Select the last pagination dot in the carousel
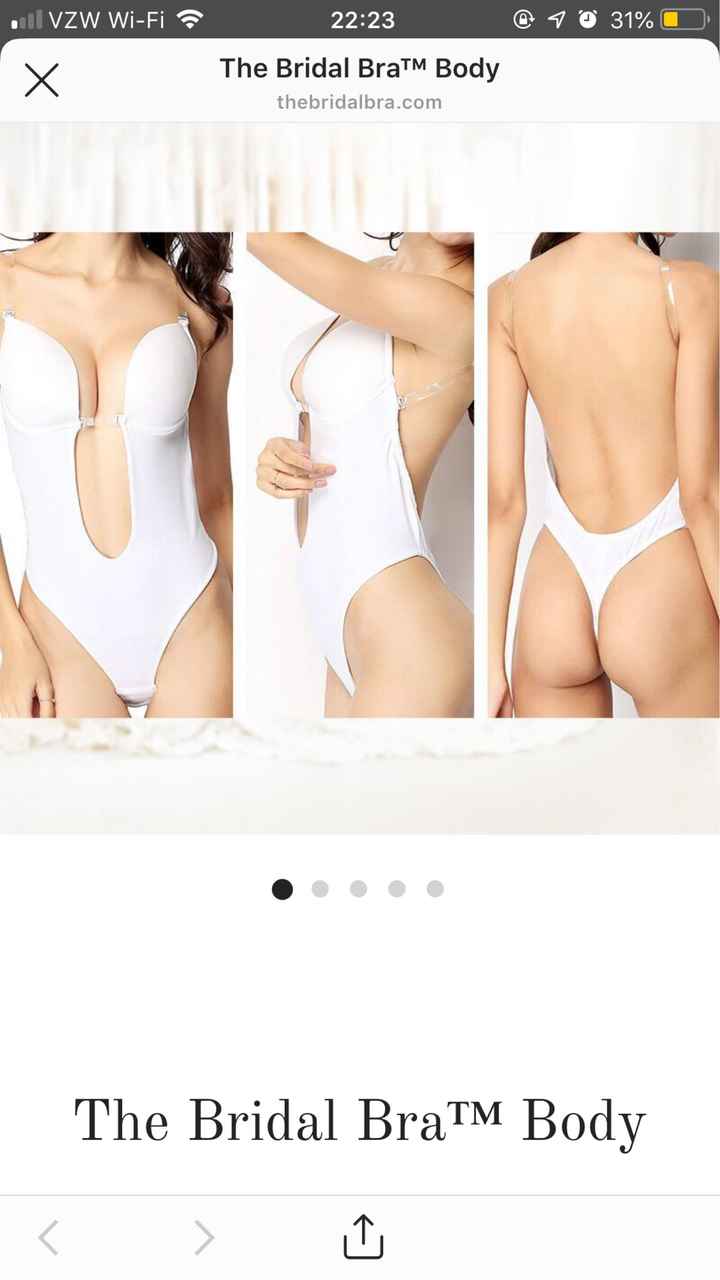Image resolution: width=720 pixels, height=1280 pixels. click(435, 889)
